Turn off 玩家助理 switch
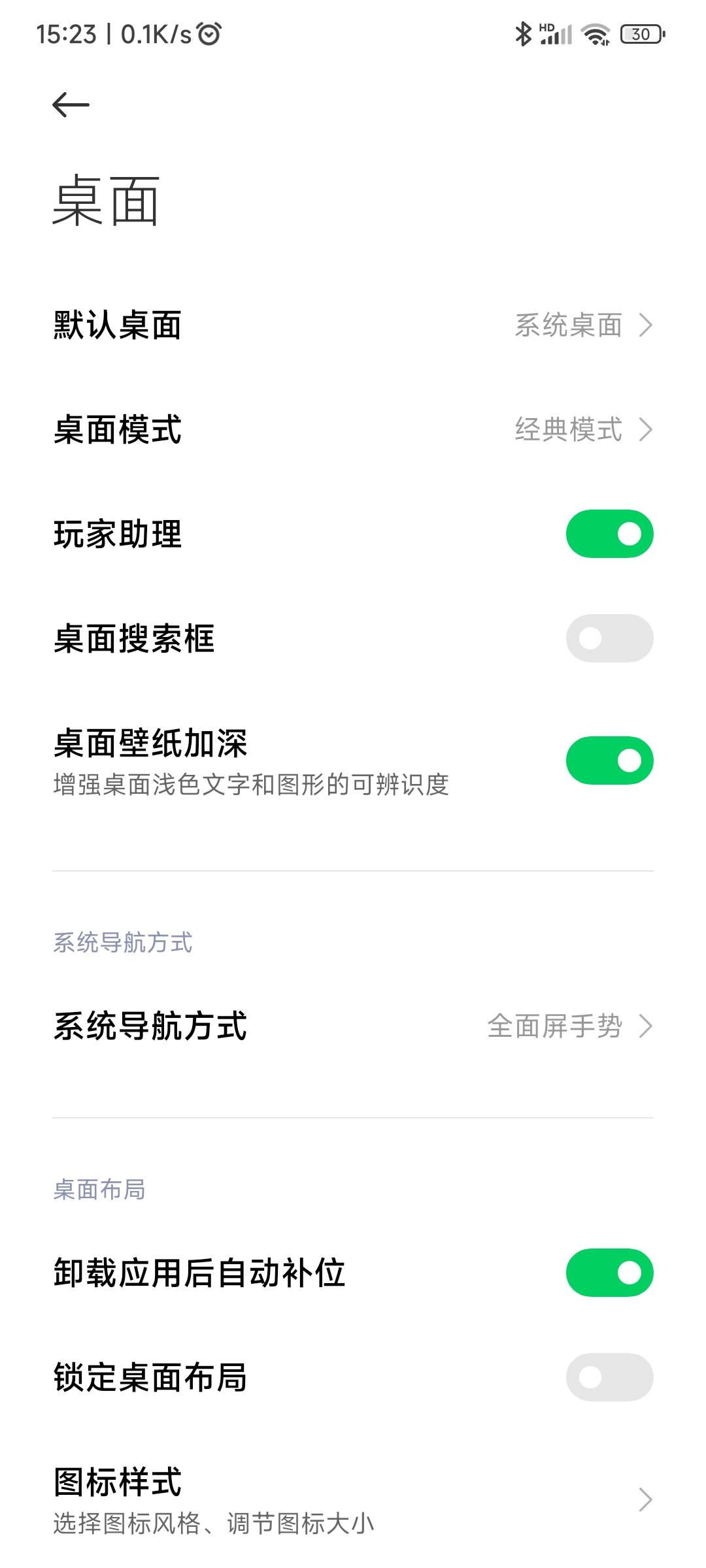The width and height of the screenshot is (706, 1568). tap(609, 534)
